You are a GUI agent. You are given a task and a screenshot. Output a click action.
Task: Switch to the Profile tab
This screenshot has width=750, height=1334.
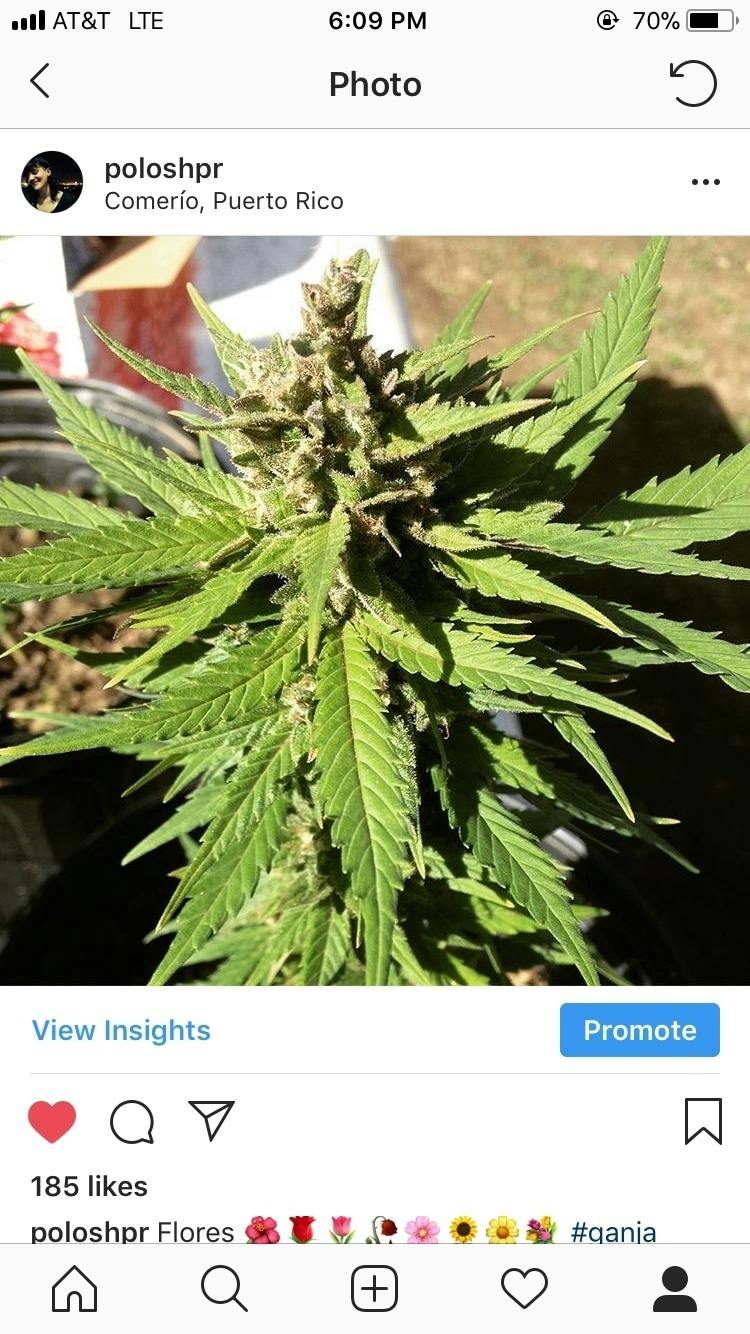(675, 1289)
